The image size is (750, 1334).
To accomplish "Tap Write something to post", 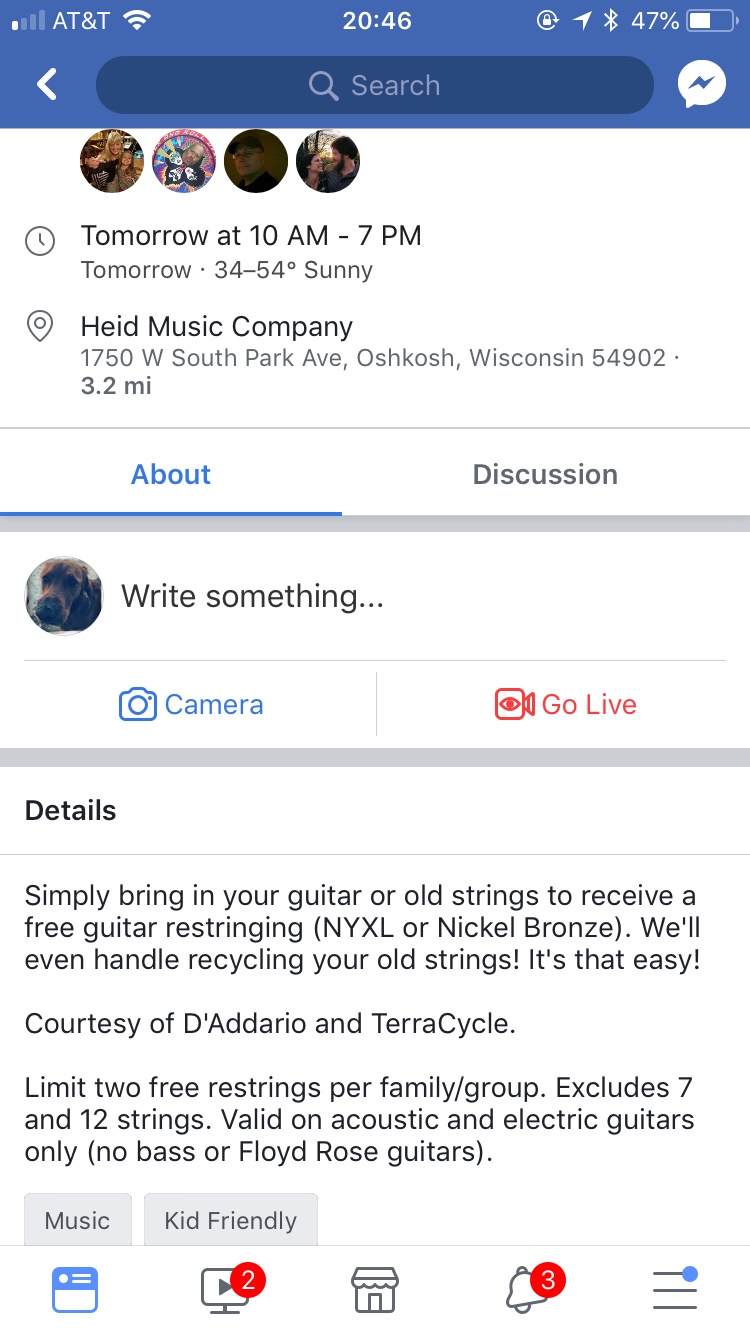I will pyautogui.click(x=252, y=596).
